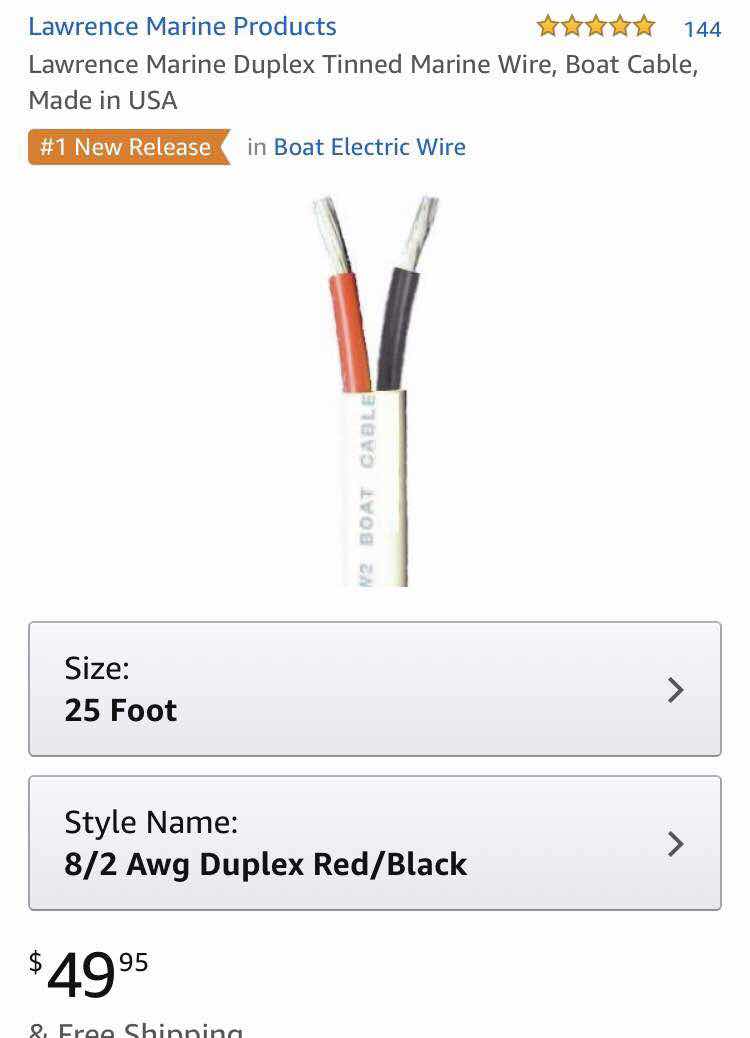Open Boat Electric Wire category link

pos(369,147)
